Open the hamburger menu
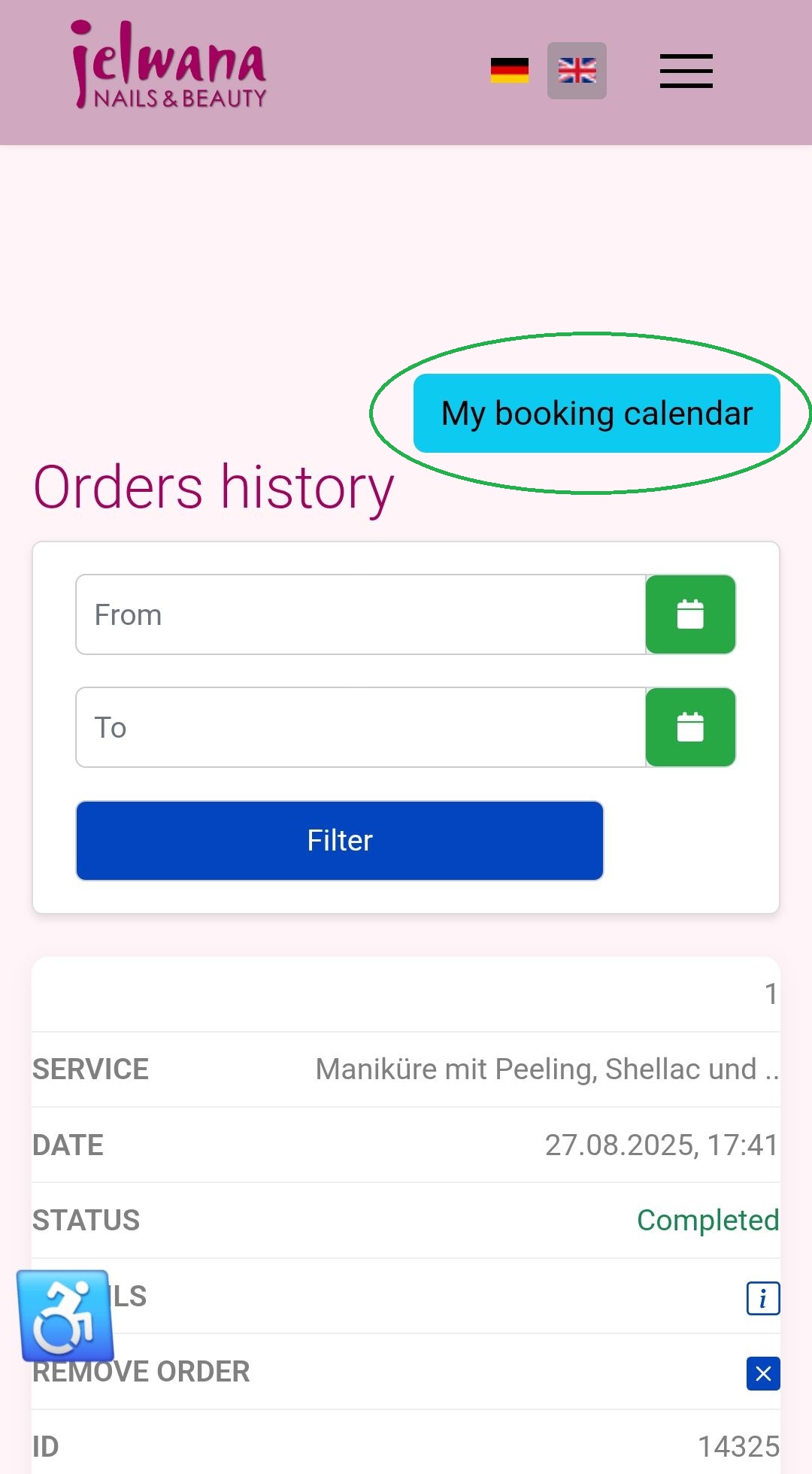The width and height of the screenshot is (812, 1474). coord(686,71)
